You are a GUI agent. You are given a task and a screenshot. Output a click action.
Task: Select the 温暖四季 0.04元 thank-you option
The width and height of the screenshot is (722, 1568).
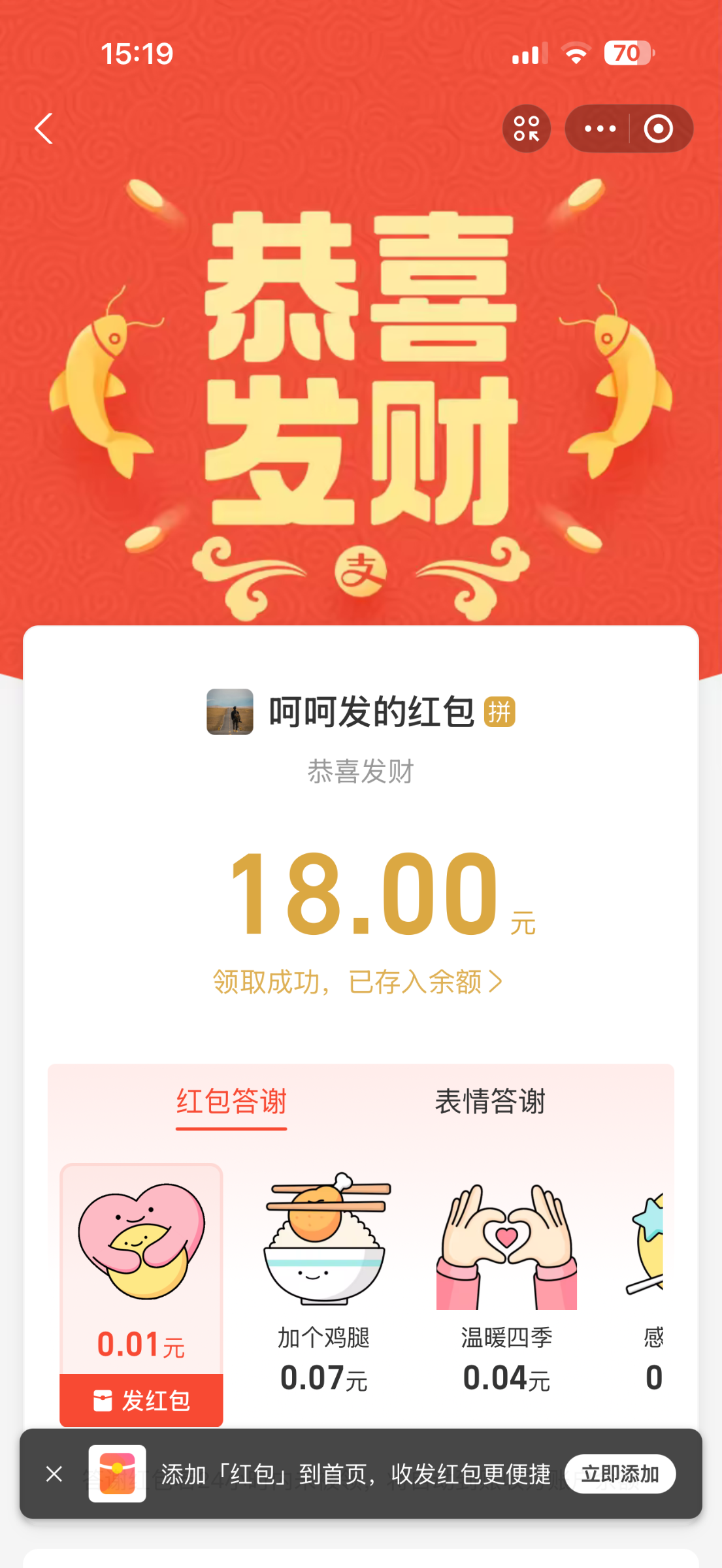506,1281
